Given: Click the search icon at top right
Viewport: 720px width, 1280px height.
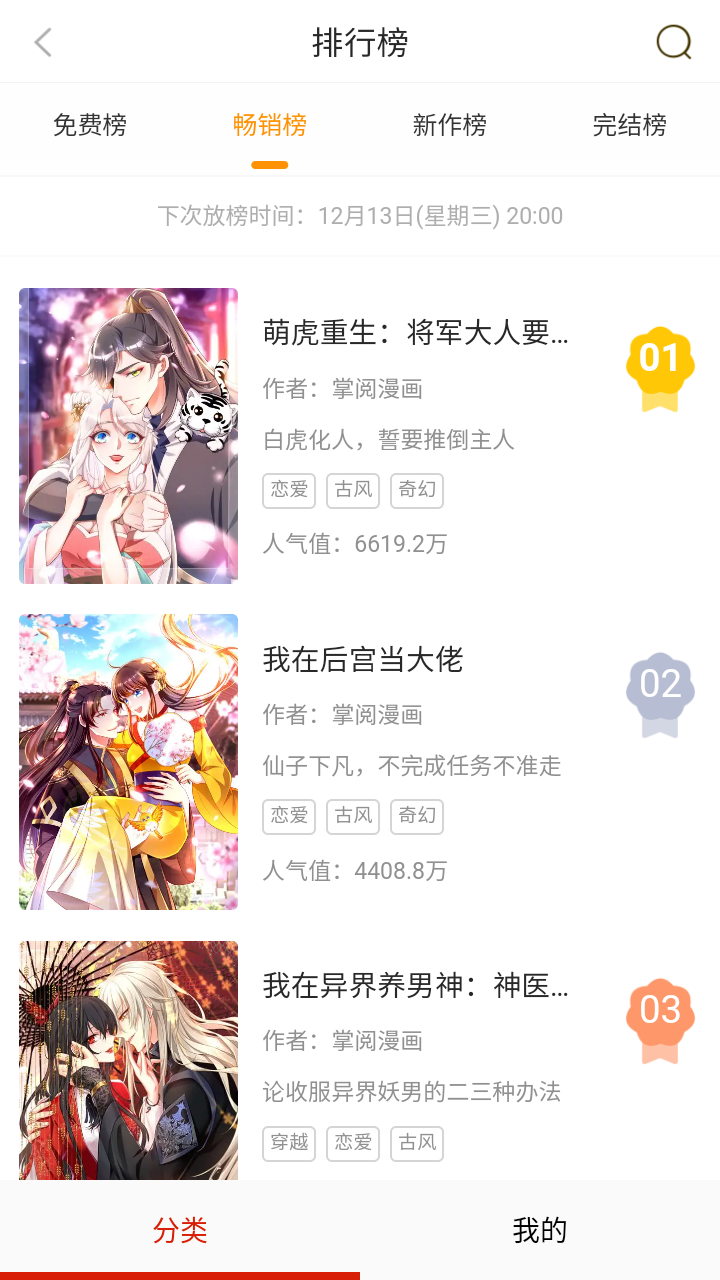Looking at the screenshot, I should pyautogui.click(x=674, y=42).
